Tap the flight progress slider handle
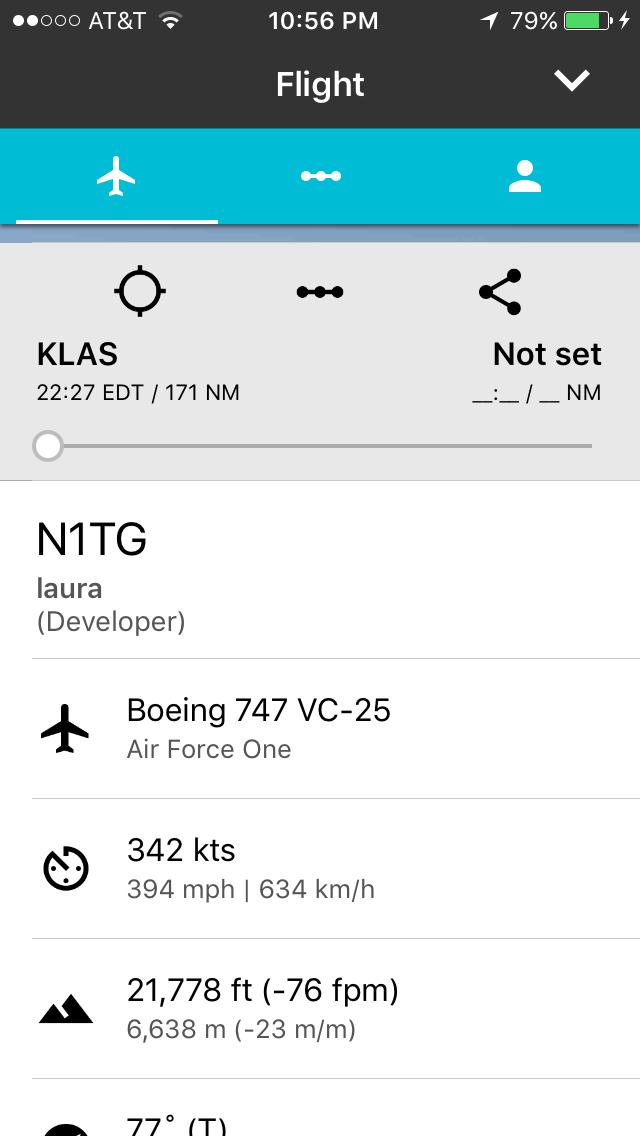 point(48,446)
